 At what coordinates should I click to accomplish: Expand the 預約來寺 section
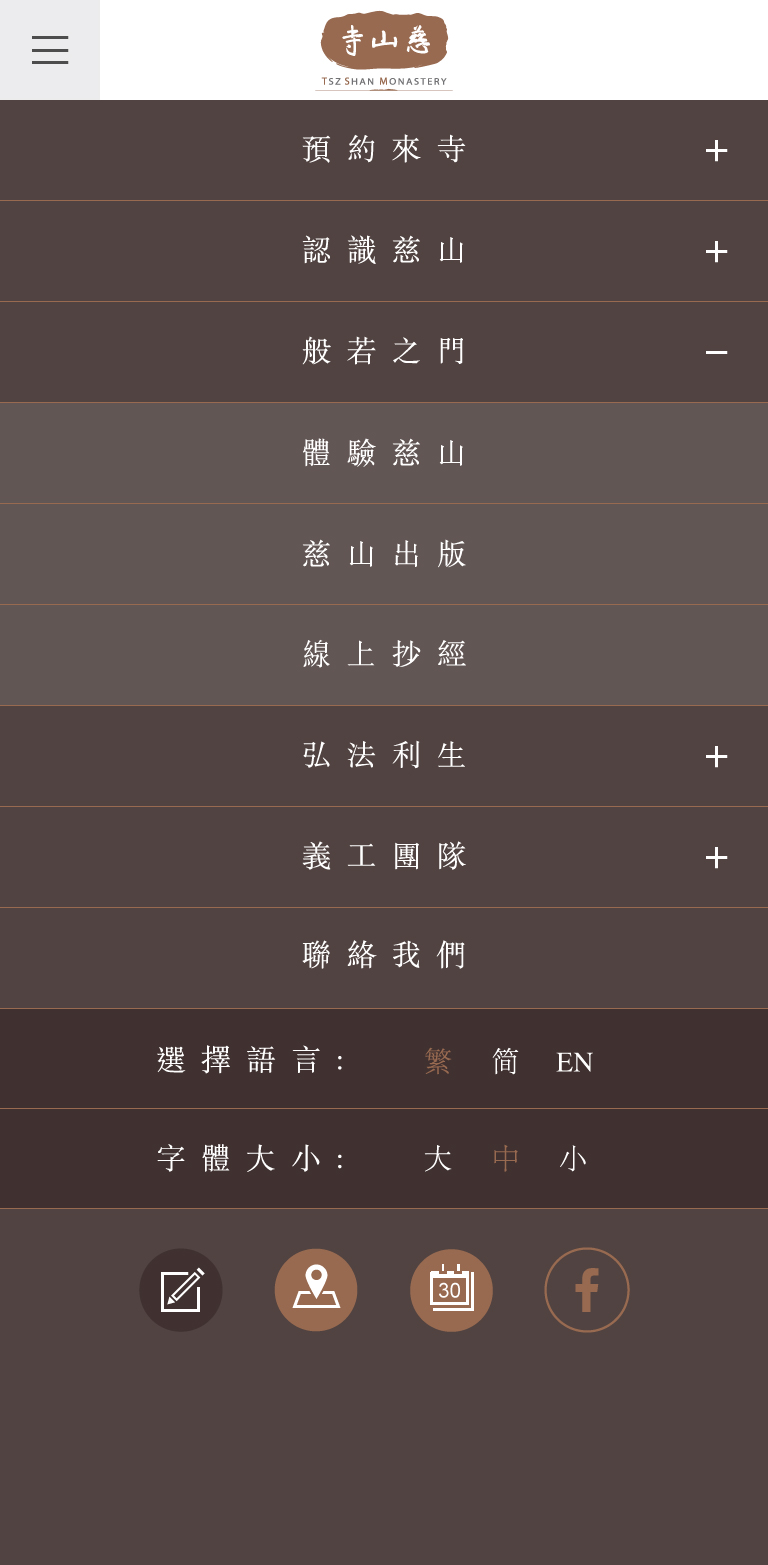coord(716,151)
